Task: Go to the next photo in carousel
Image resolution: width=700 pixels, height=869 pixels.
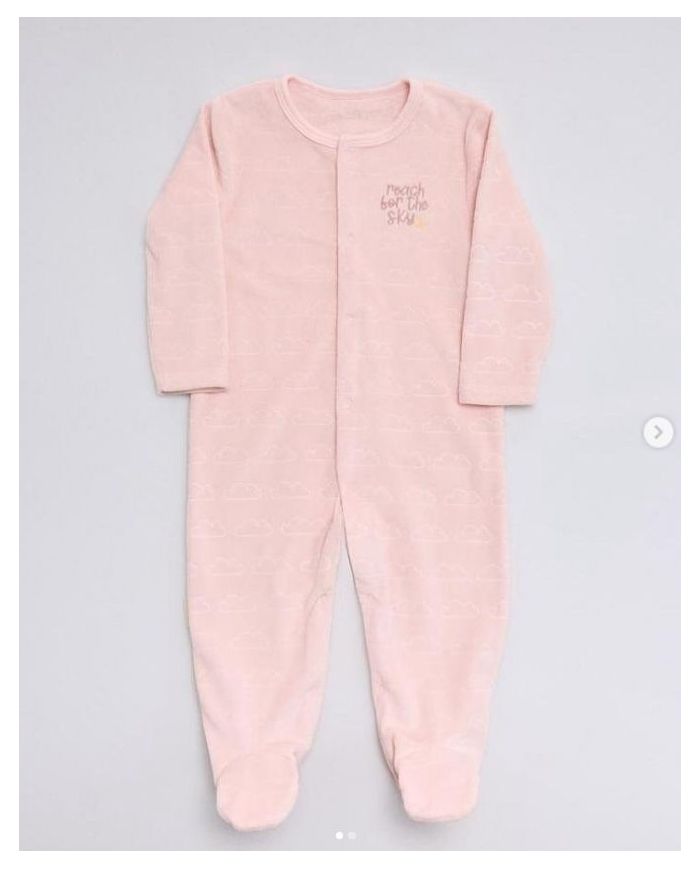Action: 657,431
